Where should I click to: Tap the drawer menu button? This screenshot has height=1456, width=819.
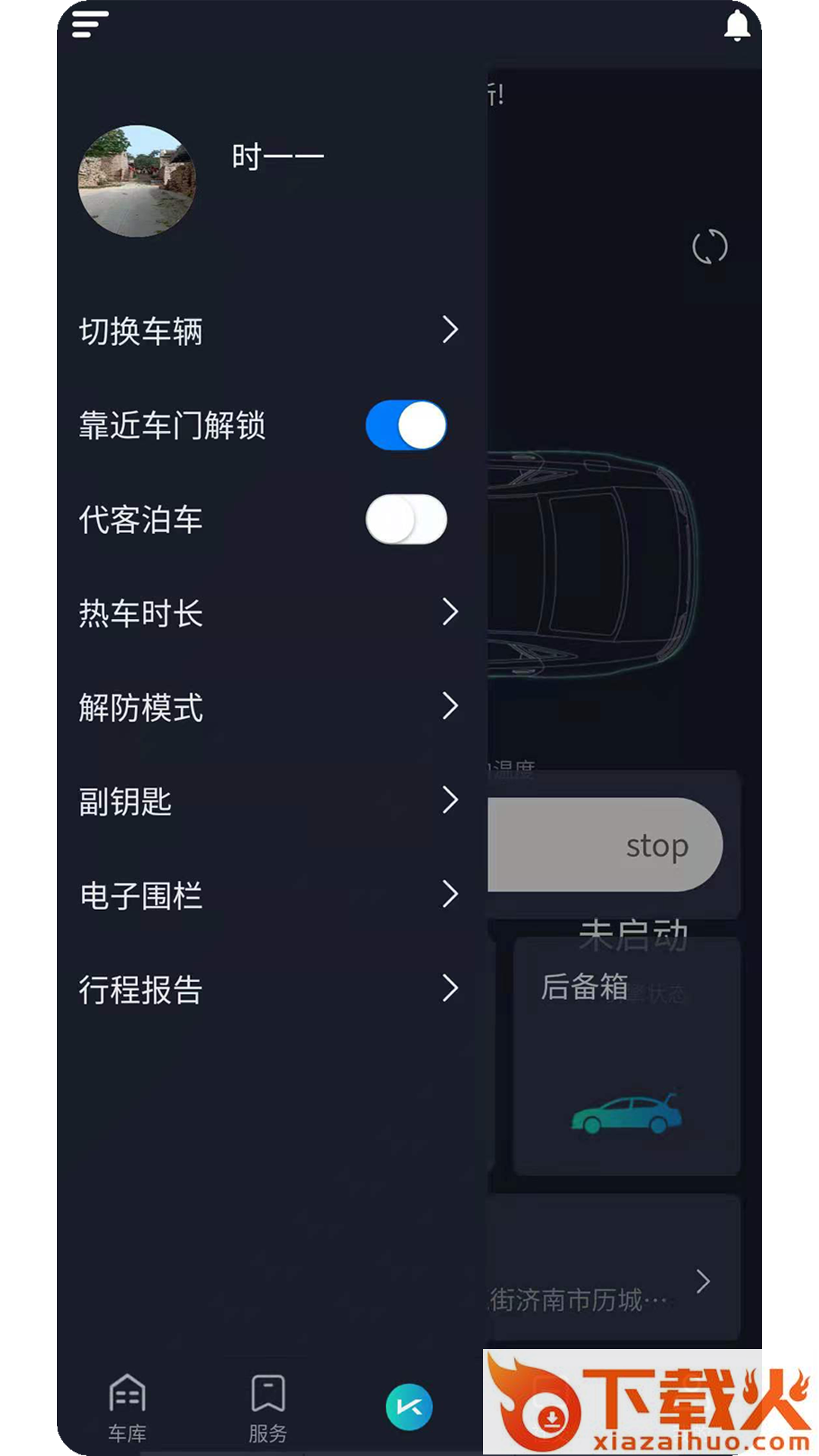tap(90, 24)
